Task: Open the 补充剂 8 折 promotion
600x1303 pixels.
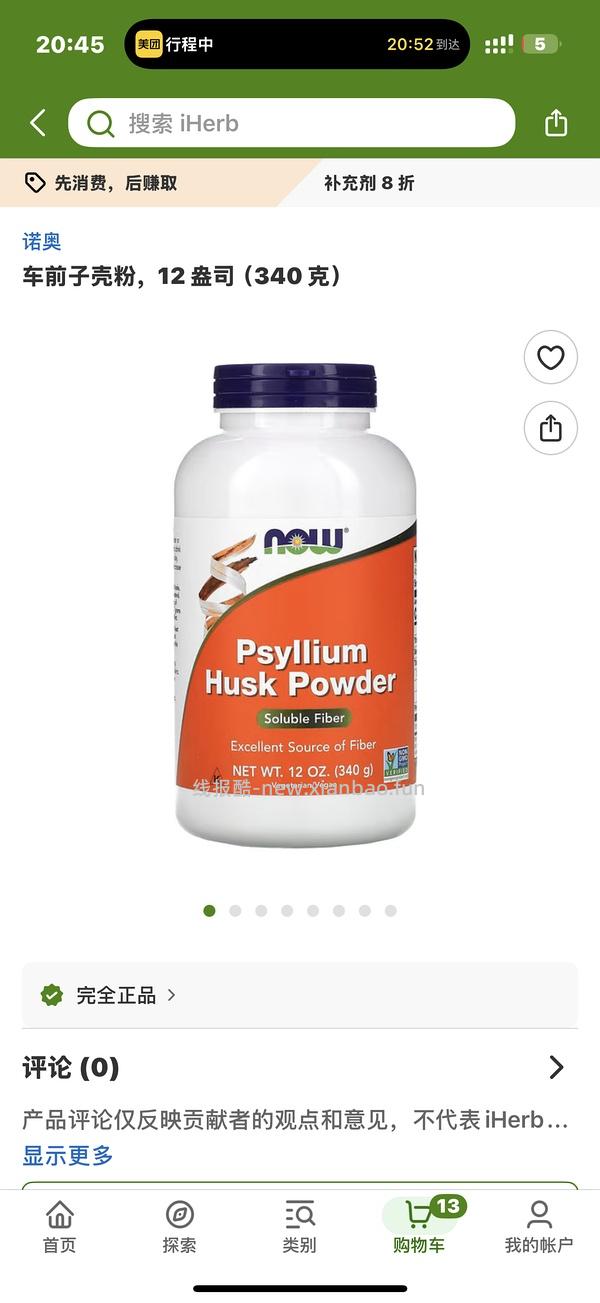Action: 368,183
